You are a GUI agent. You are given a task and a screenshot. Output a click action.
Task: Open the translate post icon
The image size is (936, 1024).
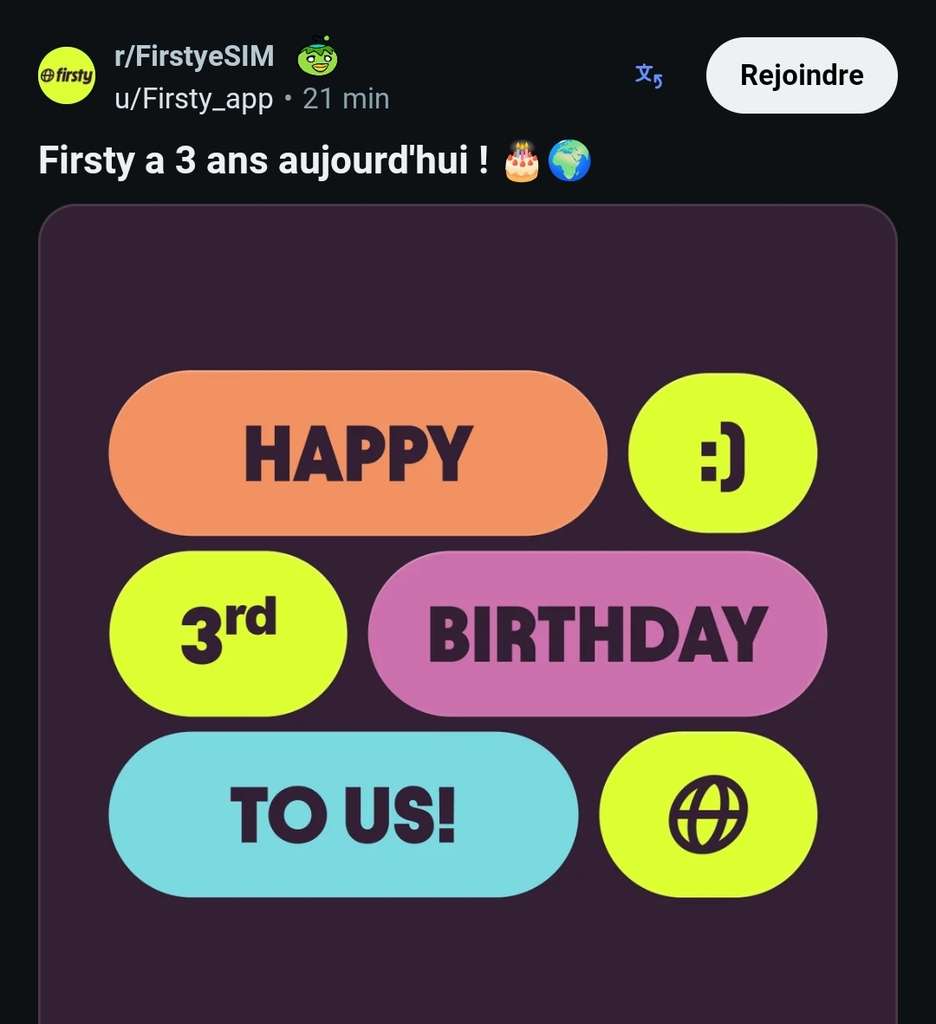click(x=649, y=76)
